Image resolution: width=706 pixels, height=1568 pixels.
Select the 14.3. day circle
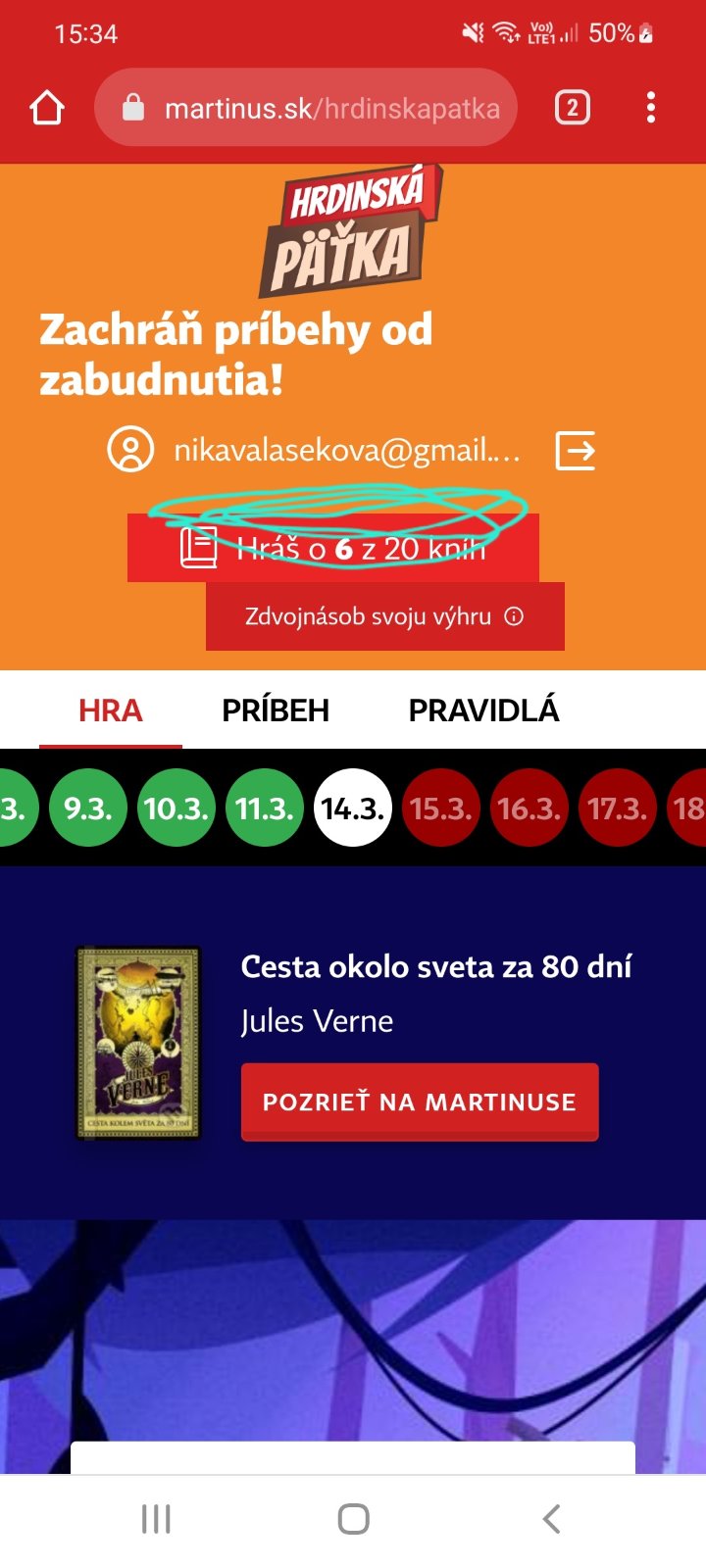click(x=353, y=808)
